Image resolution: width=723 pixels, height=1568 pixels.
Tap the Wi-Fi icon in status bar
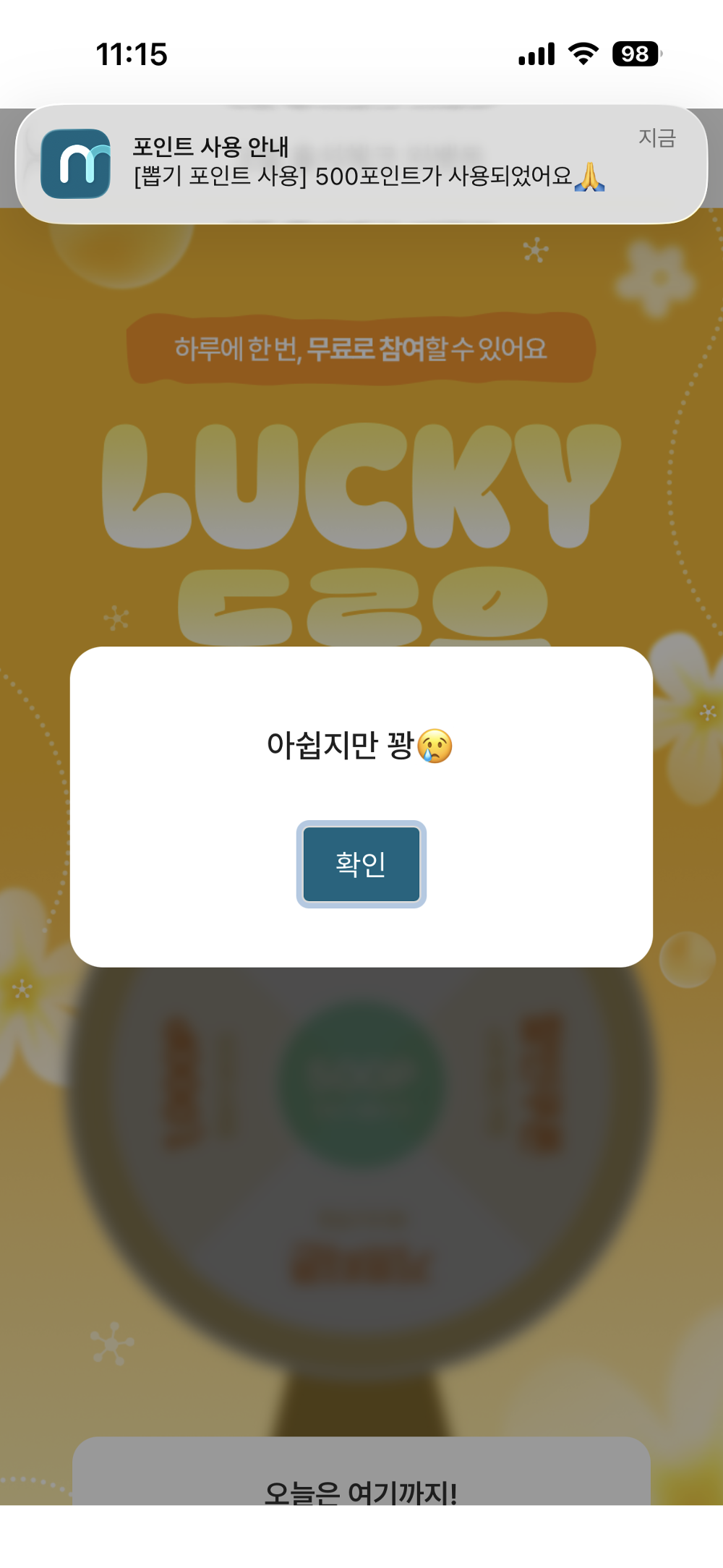pos(583,53)
